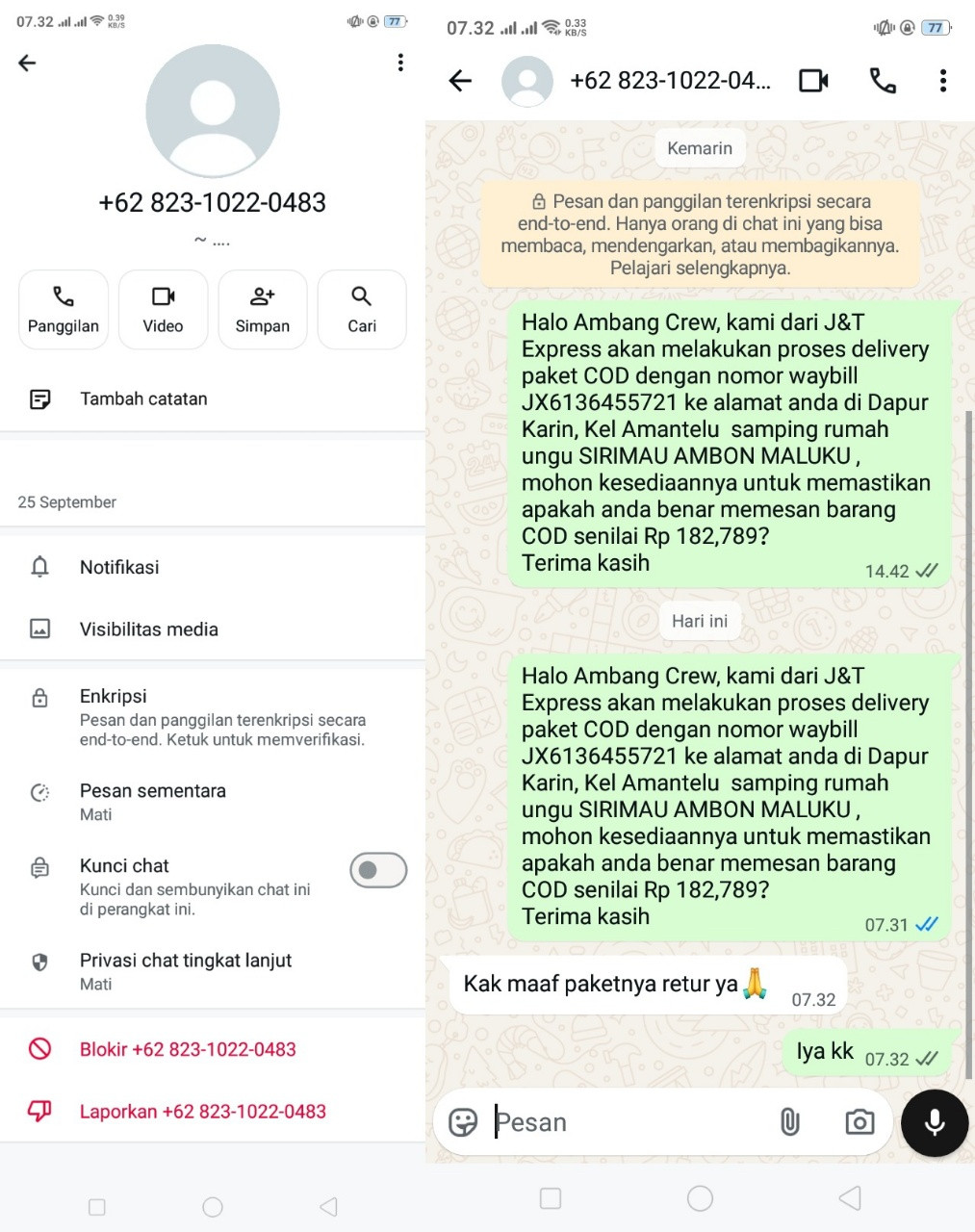This screenshot has width=975, height=1232.
Task: Tap the Video button on contact info
Action: pos(163,309)
